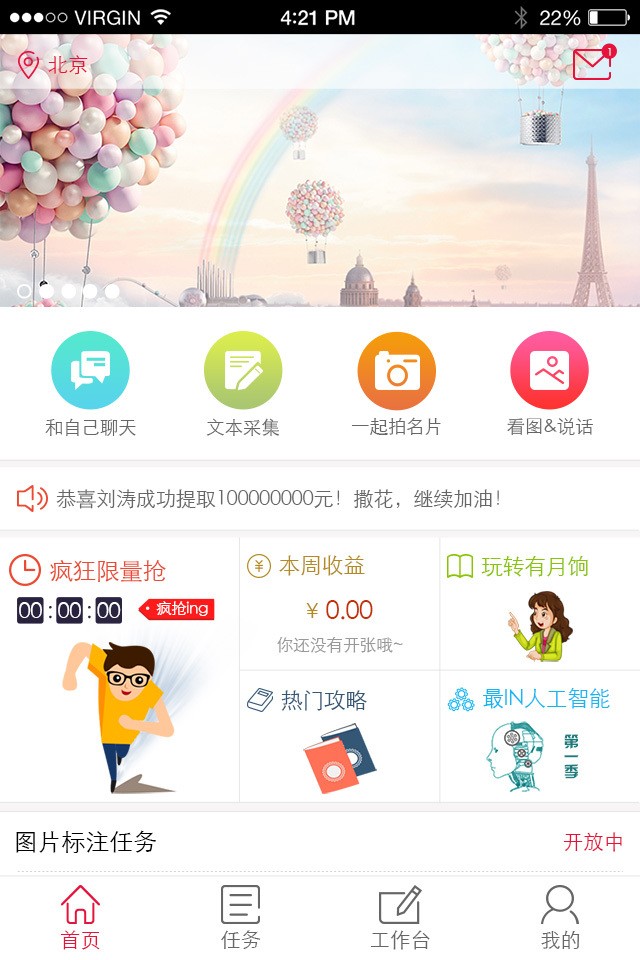Open the 疯狂限量抢 flash deal card

tap(119, 670)
